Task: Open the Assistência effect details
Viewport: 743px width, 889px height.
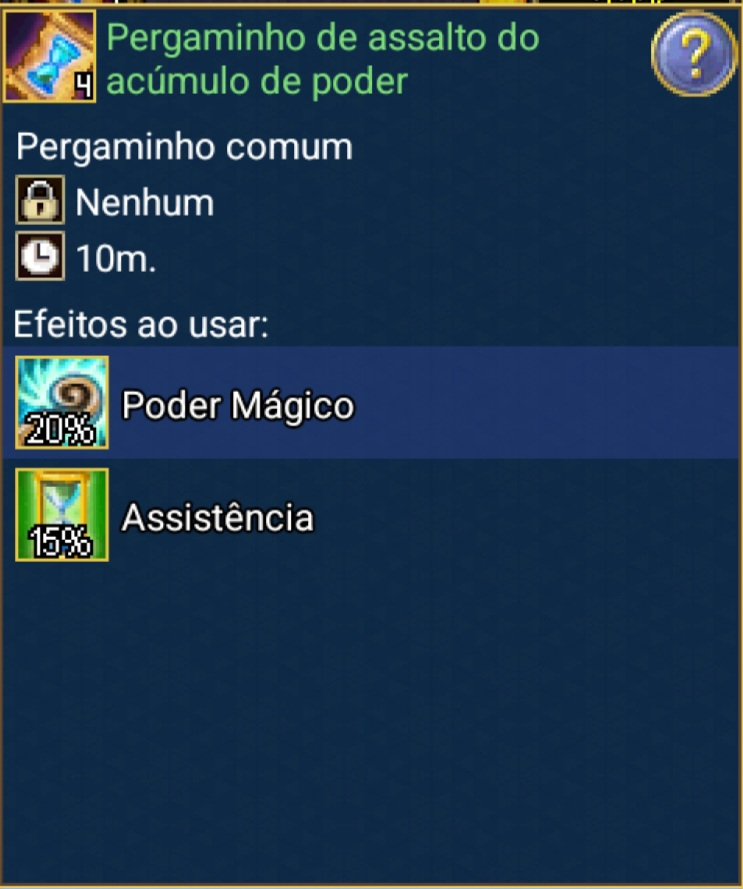Action: 217,518
